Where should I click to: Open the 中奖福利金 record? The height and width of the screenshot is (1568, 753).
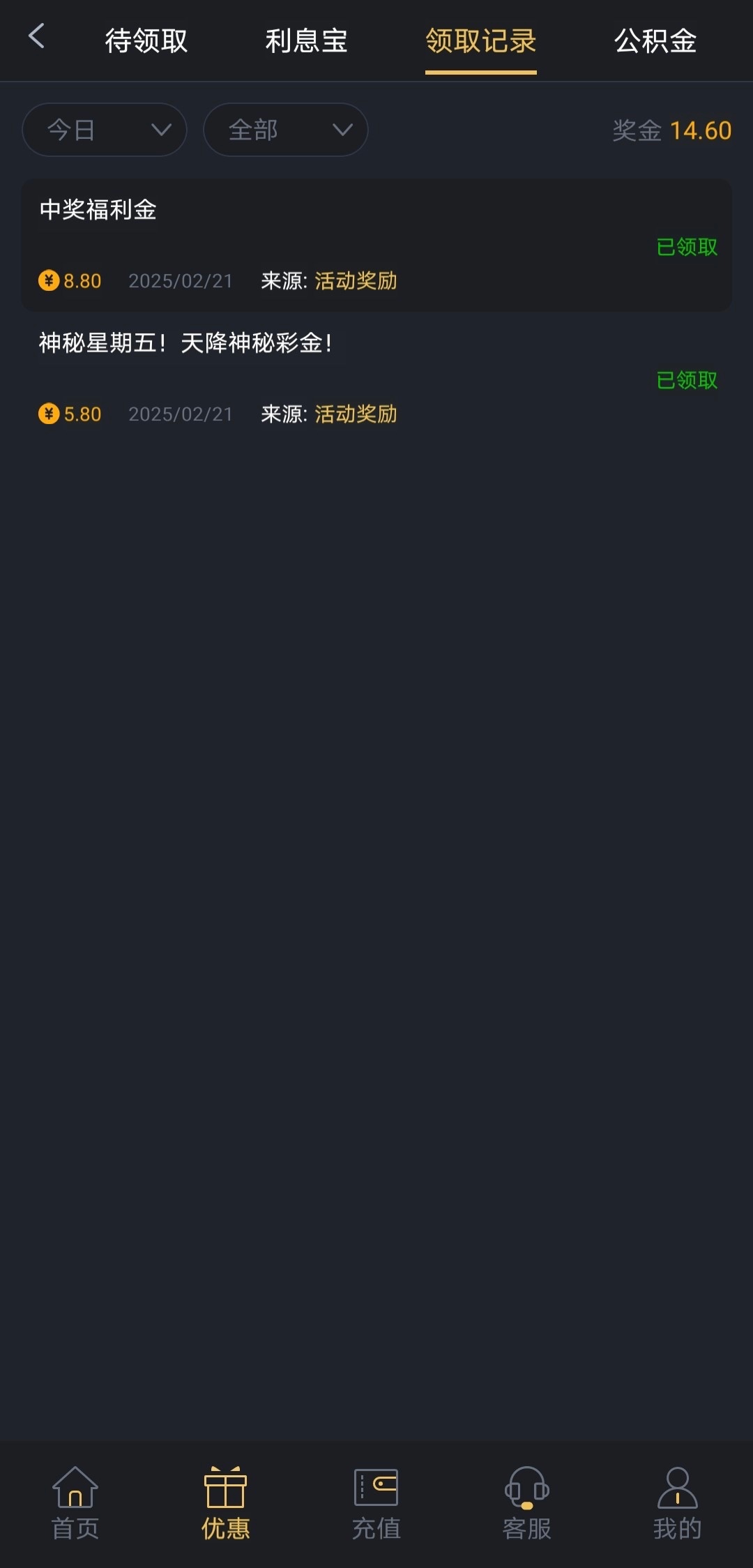pos(376,244)
